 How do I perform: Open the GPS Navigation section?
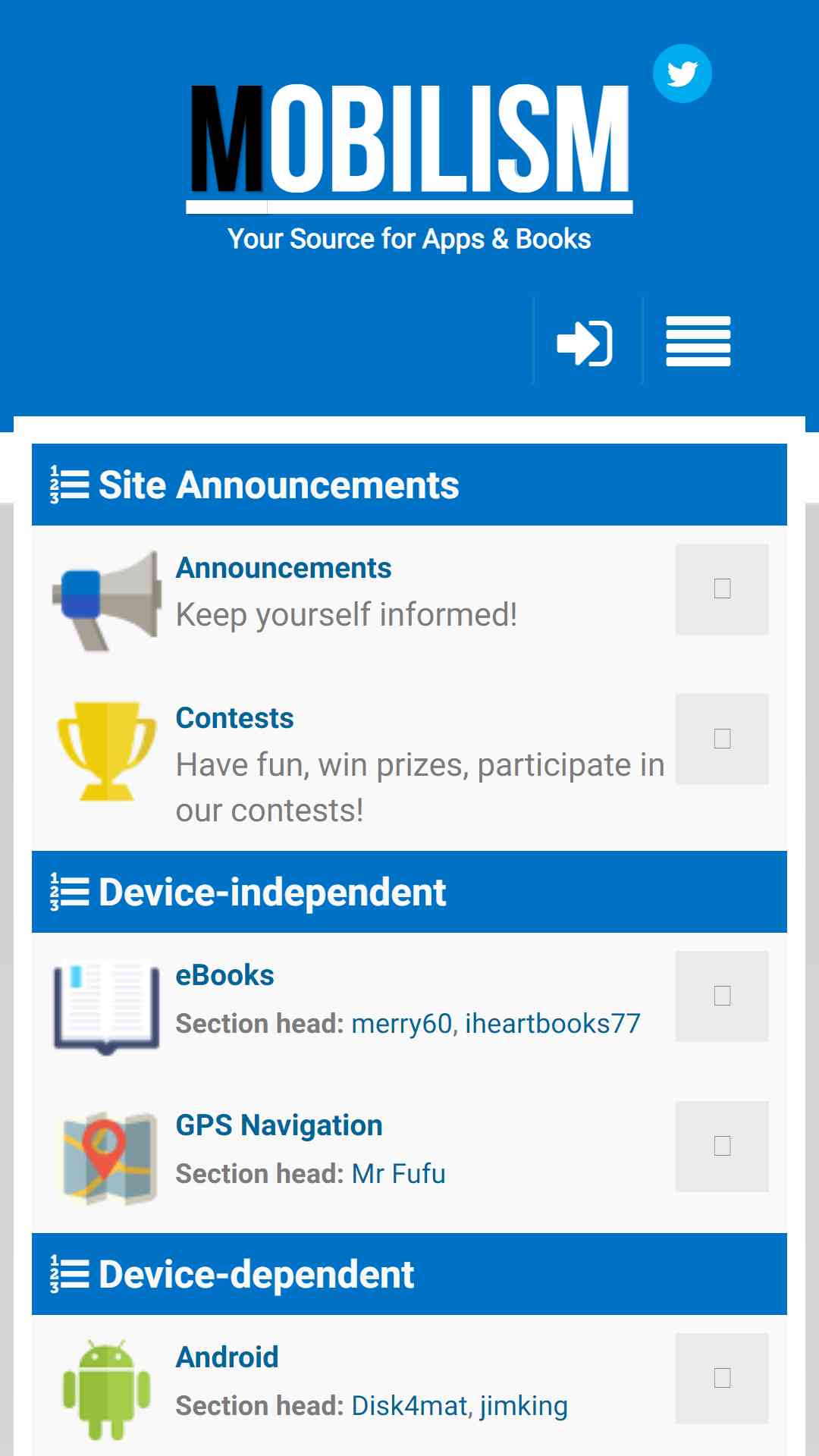point(279,1125)
